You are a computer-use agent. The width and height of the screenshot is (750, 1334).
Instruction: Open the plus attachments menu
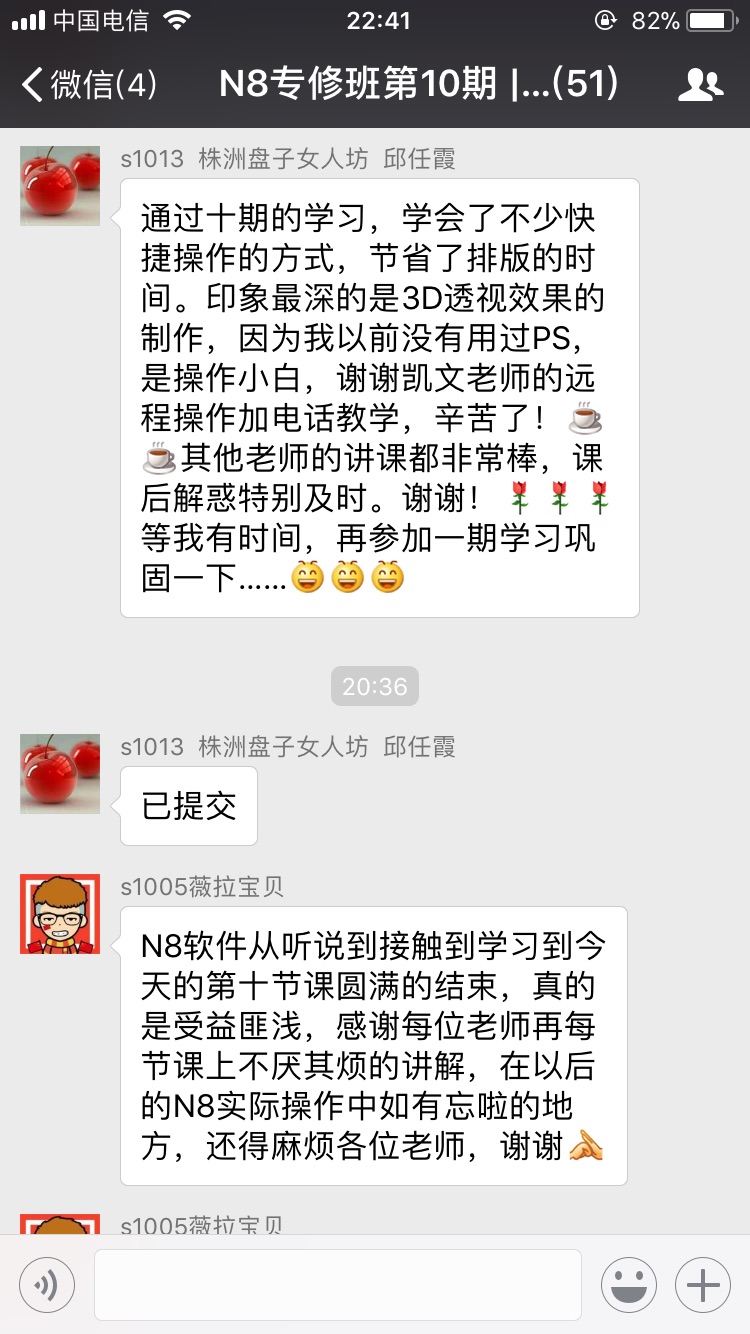click(703, 1284)
